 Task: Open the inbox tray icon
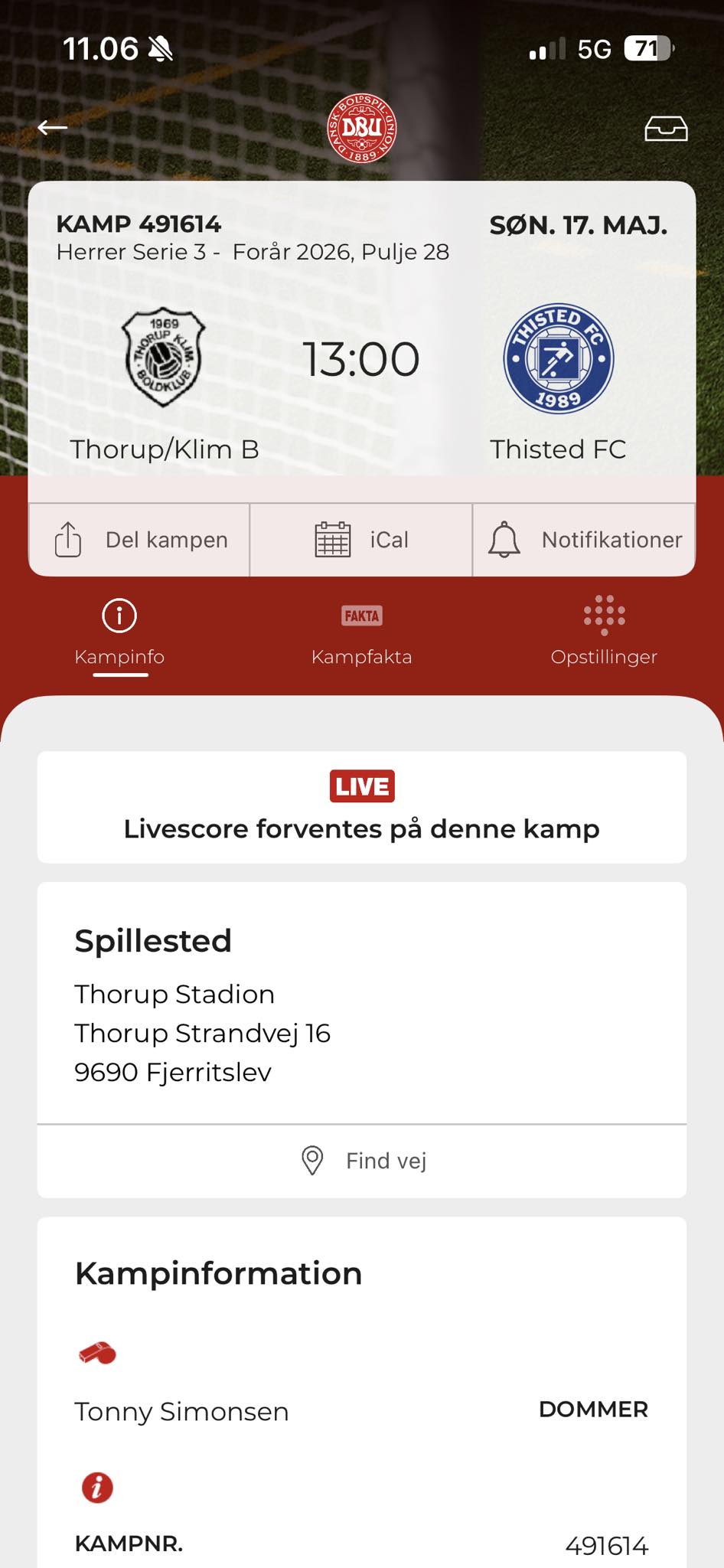click(666, 129)
